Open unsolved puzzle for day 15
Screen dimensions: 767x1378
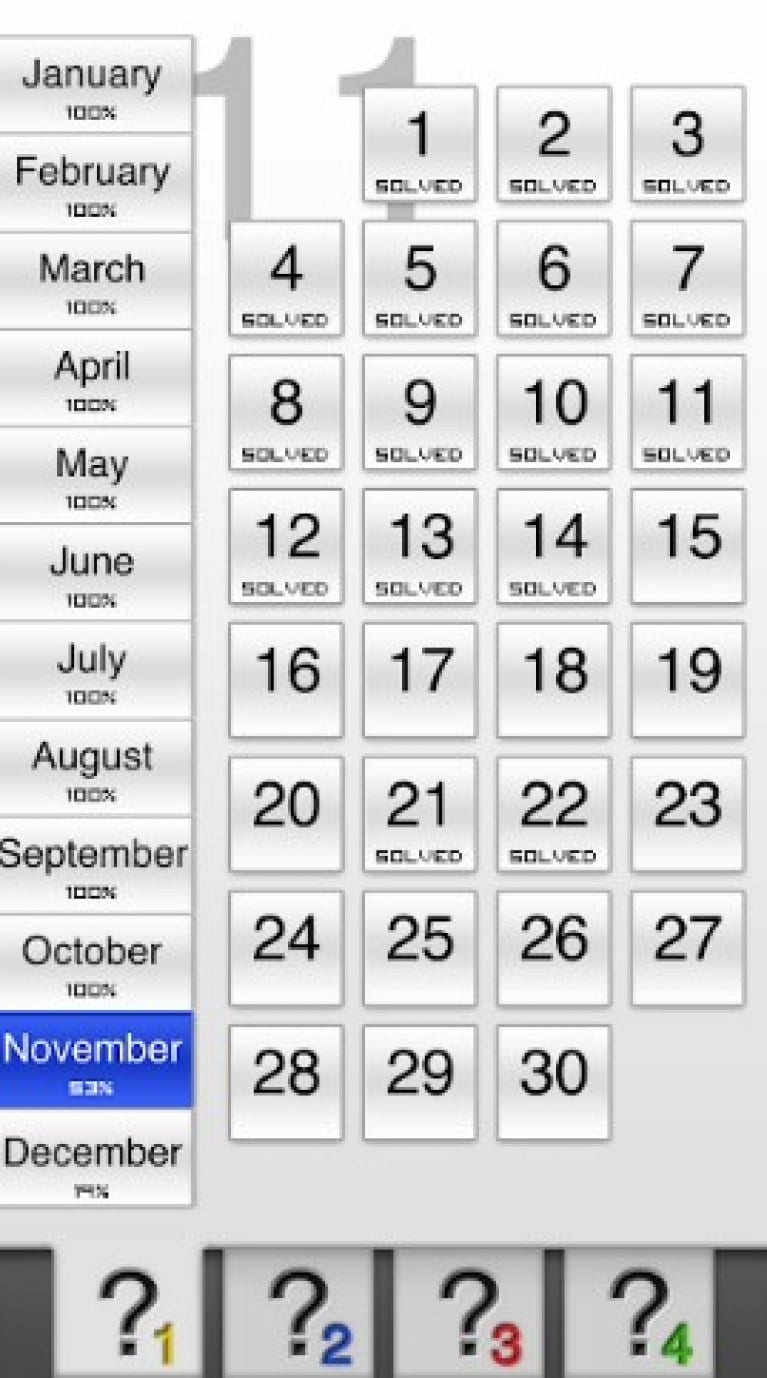687,545
